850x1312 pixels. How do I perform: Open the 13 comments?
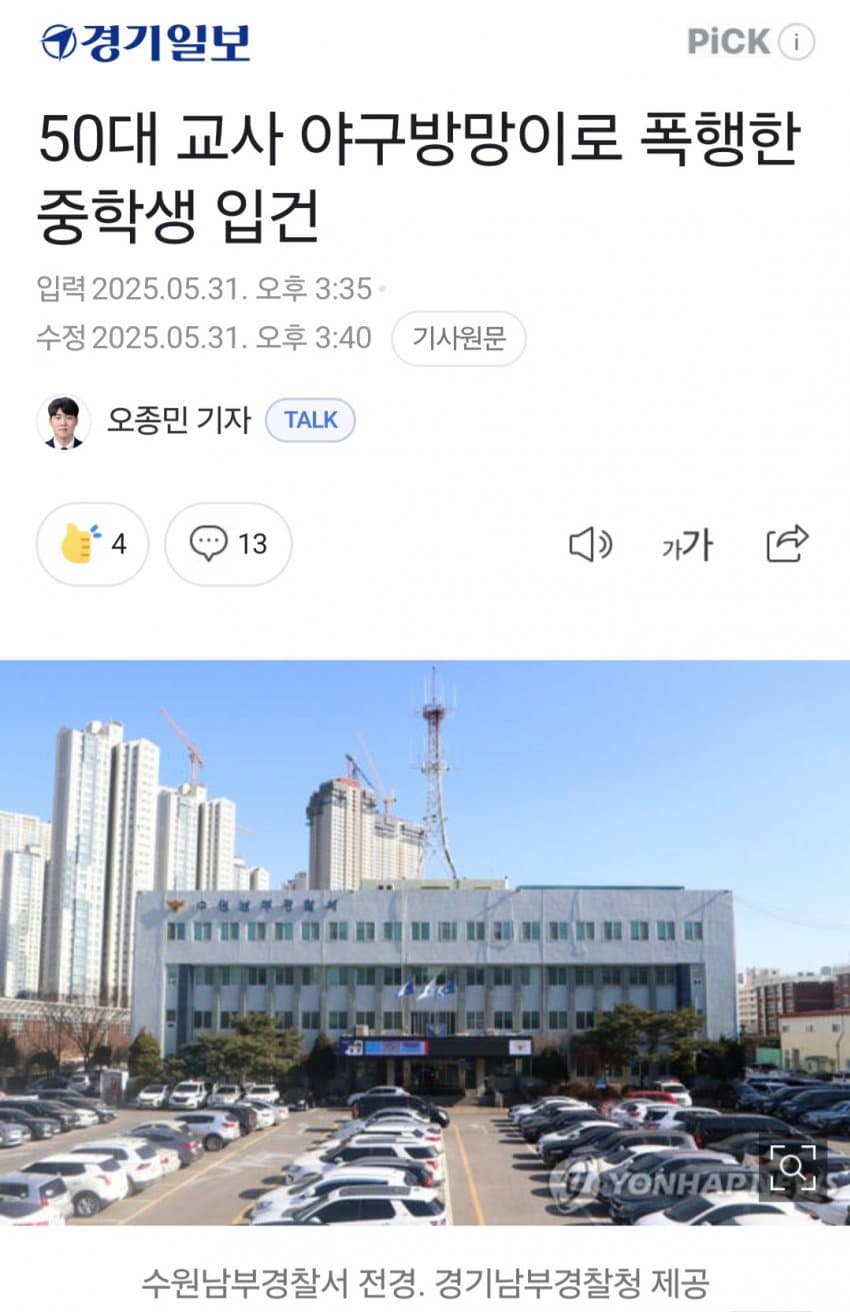pos(228,544)
